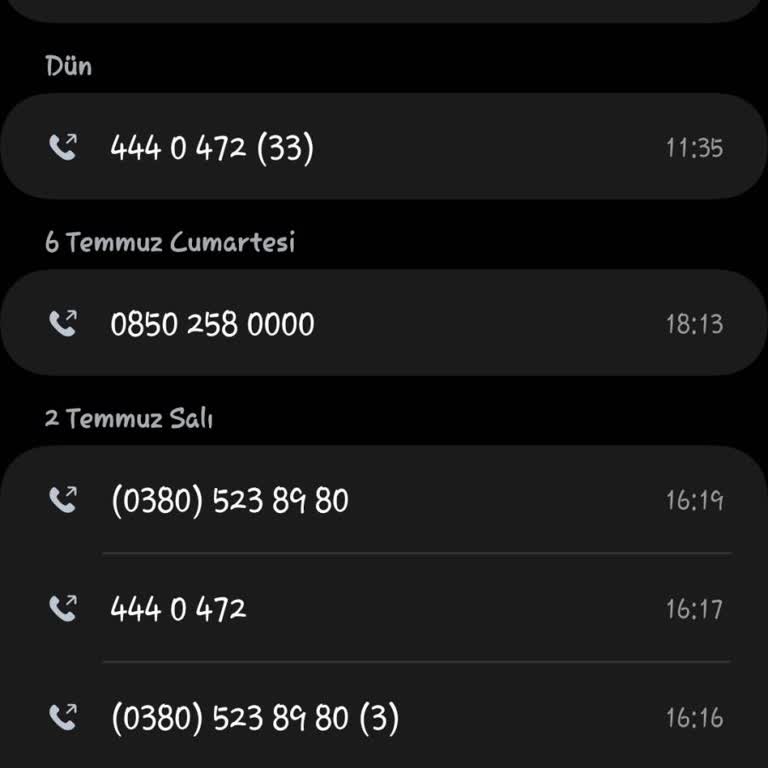View the (0380) 523 89 80 (3) call entry
This screenshot has width=768, height=768.
(x=384, y=717)
